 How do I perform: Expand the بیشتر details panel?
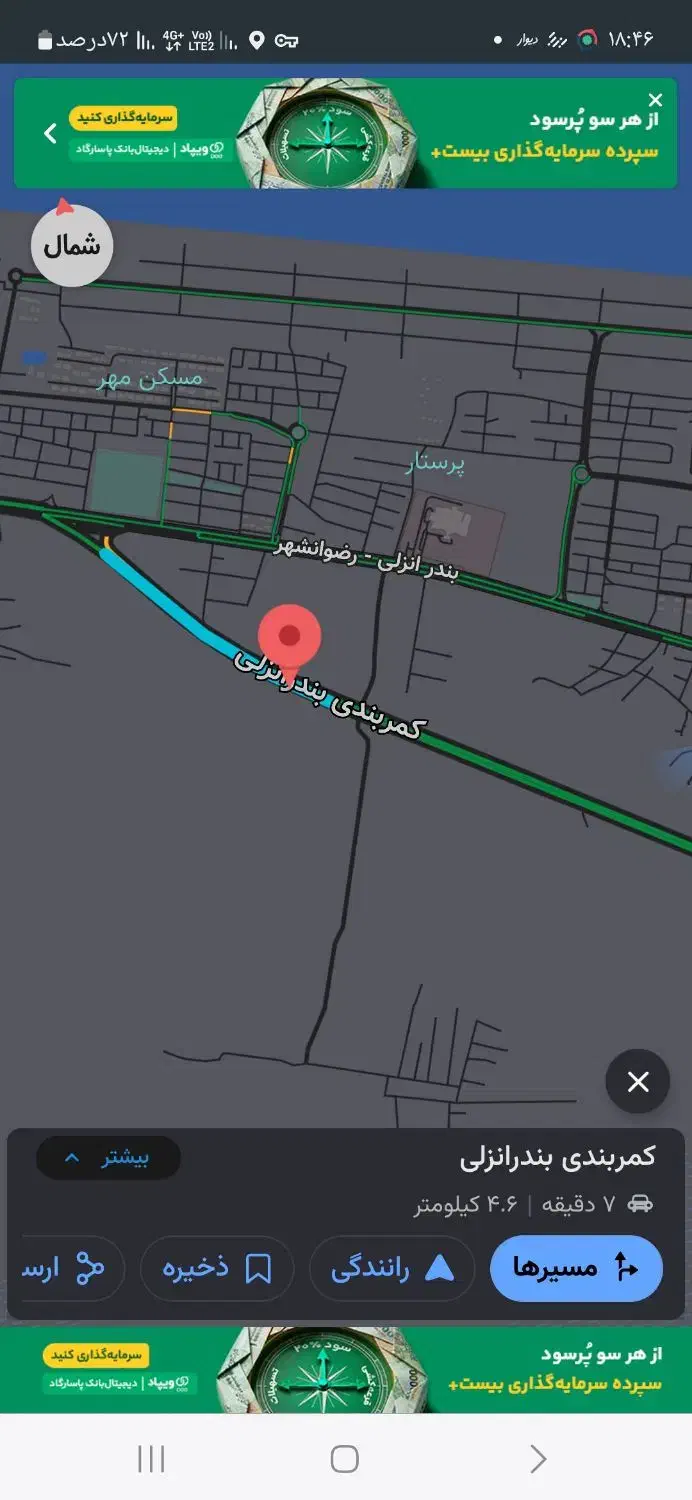108,1158
